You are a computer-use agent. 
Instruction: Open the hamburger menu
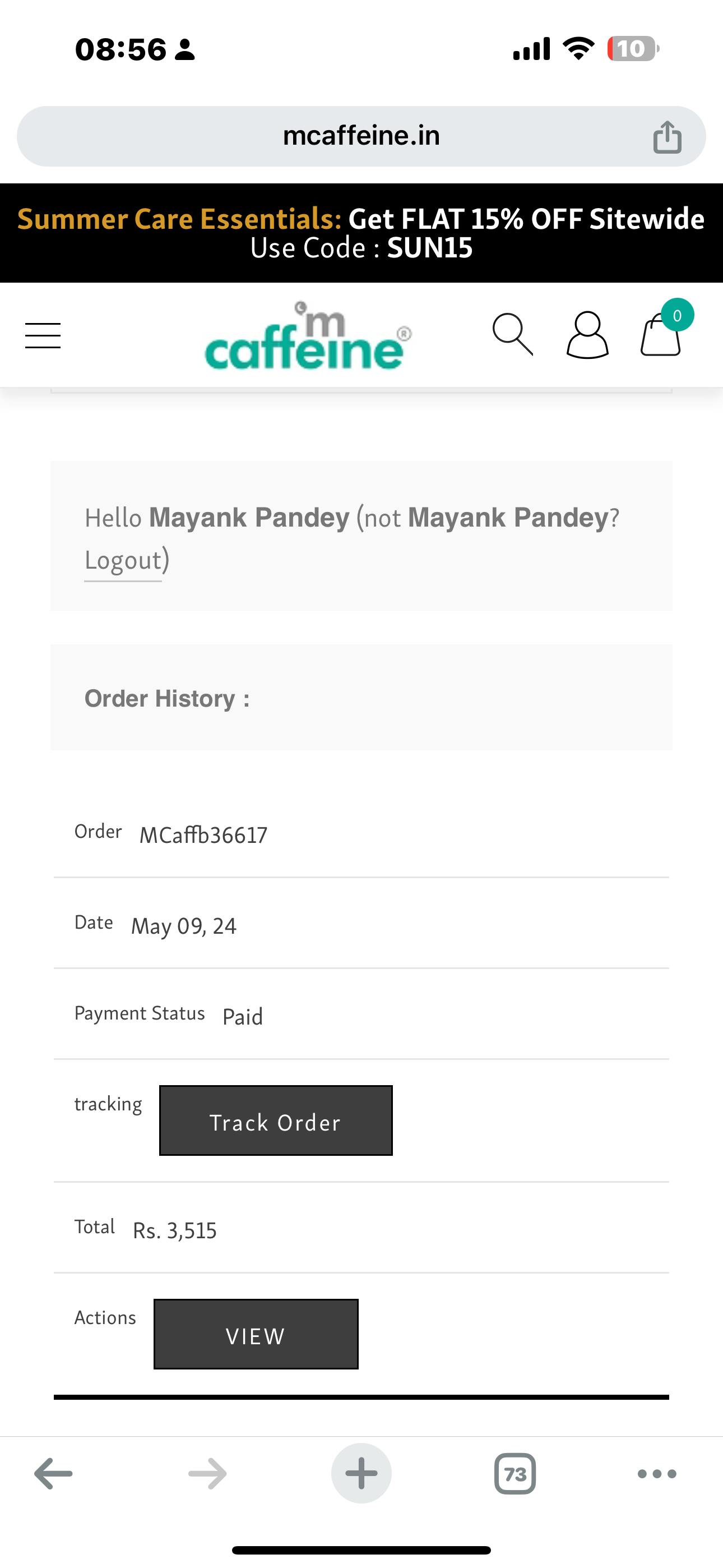(x=43, y=335)
